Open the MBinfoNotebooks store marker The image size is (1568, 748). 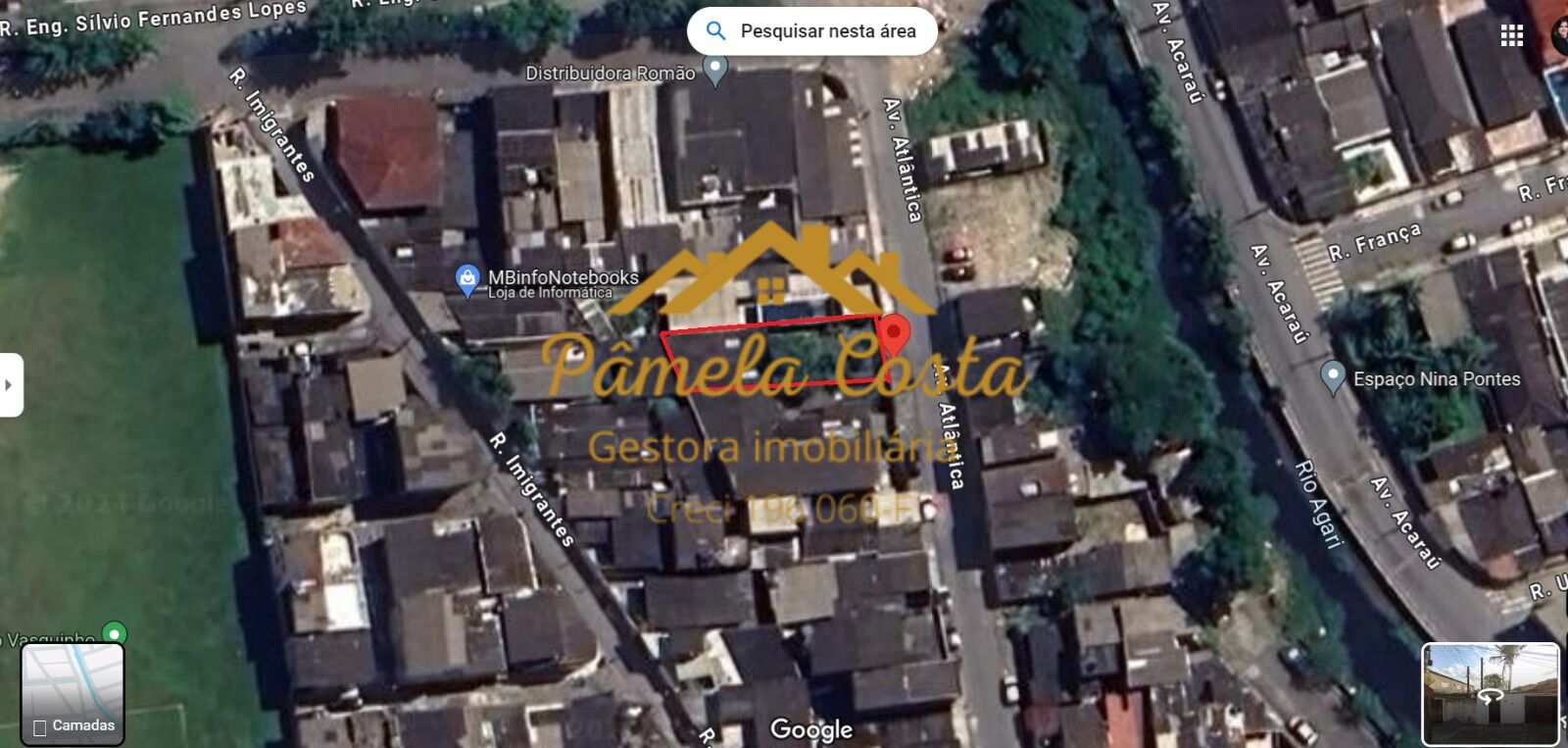pyautogui.click(x=468, y=280)
